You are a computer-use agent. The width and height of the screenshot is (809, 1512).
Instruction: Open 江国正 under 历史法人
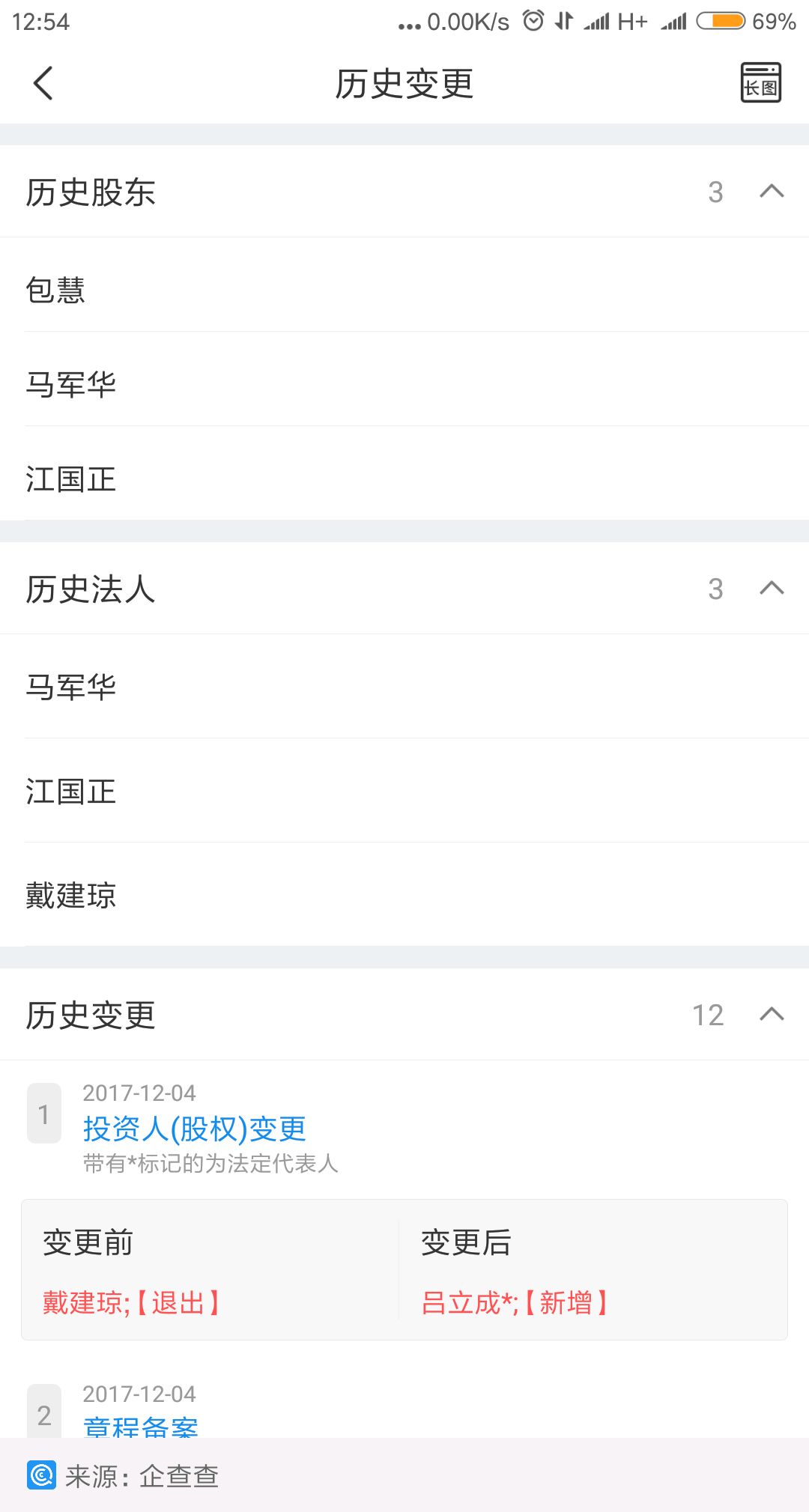(404, 791)
